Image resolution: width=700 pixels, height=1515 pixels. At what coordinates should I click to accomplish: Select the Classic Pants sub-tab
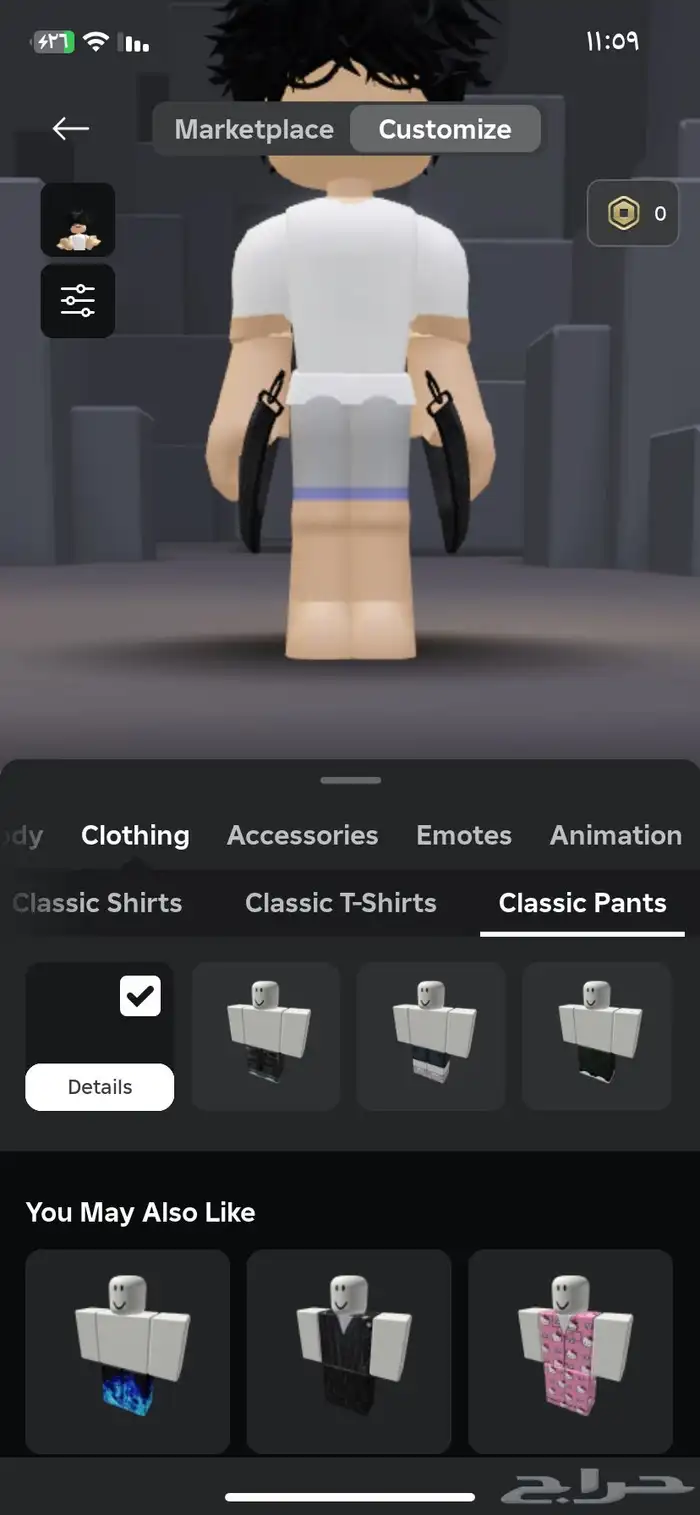tap(582, 903)
